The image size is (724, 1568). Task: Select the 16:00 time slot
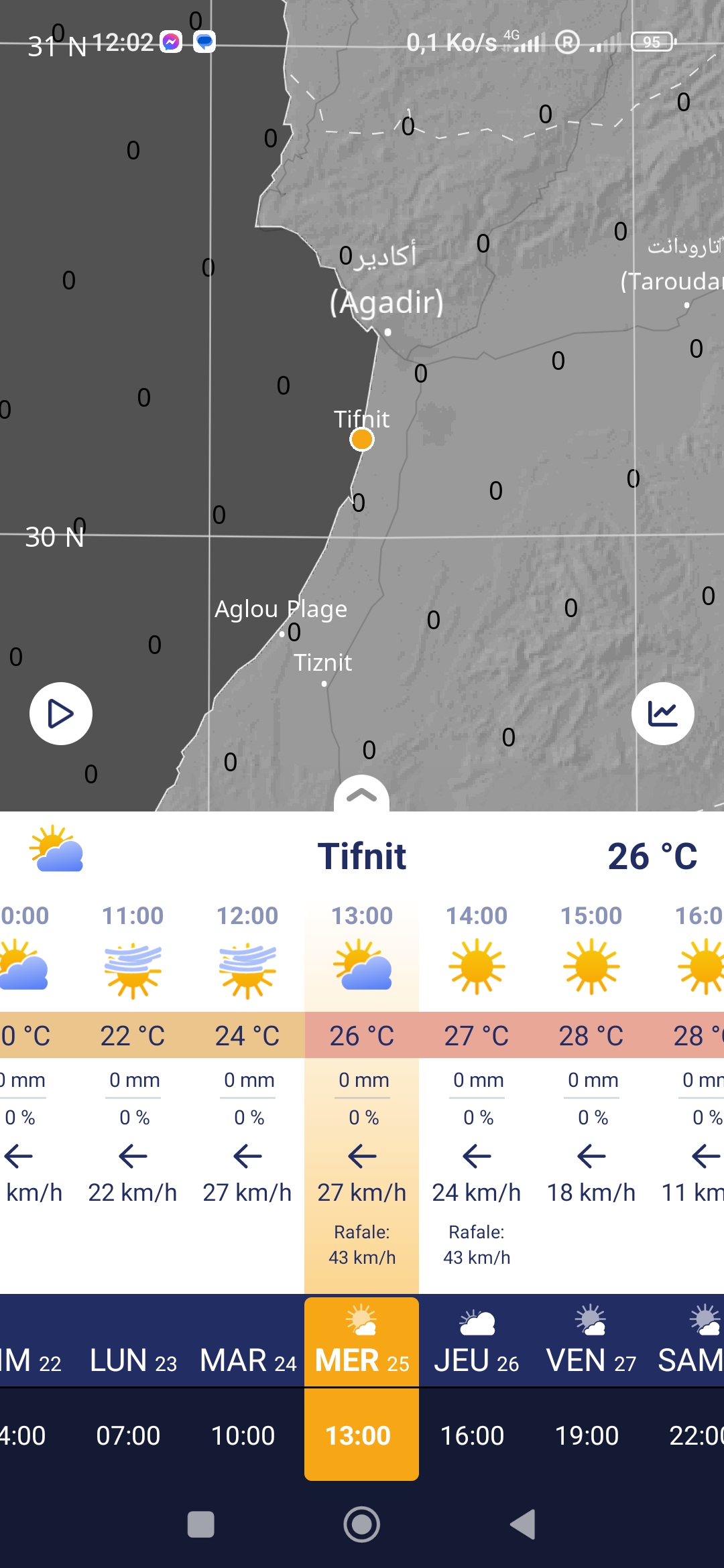[x=472, y=1435]
